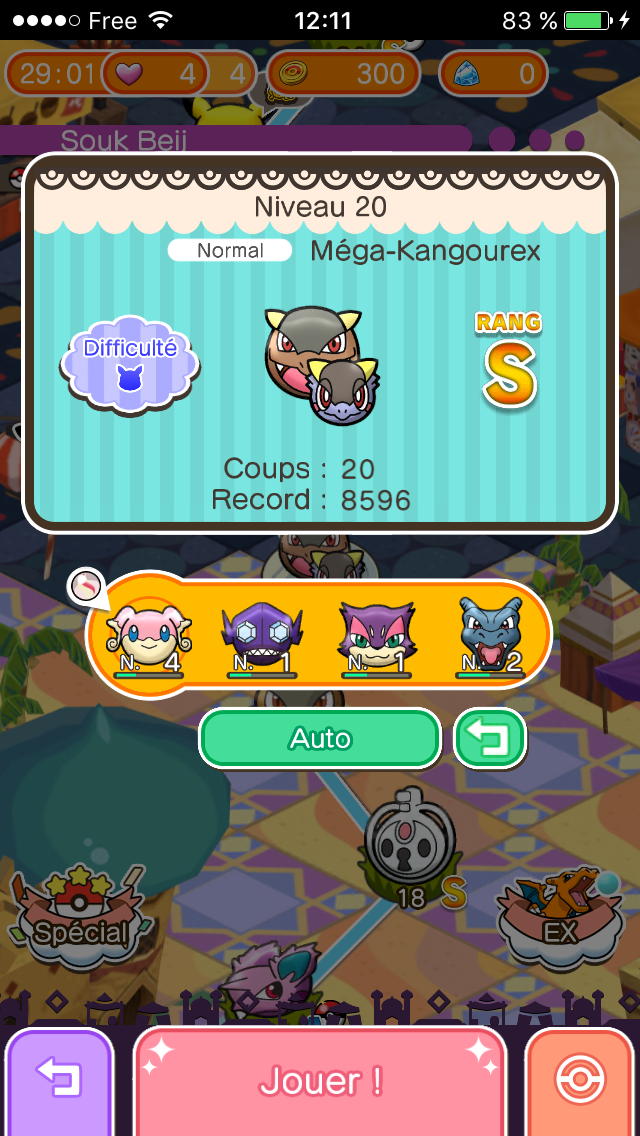Tap the green reset team arrow button
This screenshot has height=1136, width=640.
pyautogui.click(x=490, y=739)
